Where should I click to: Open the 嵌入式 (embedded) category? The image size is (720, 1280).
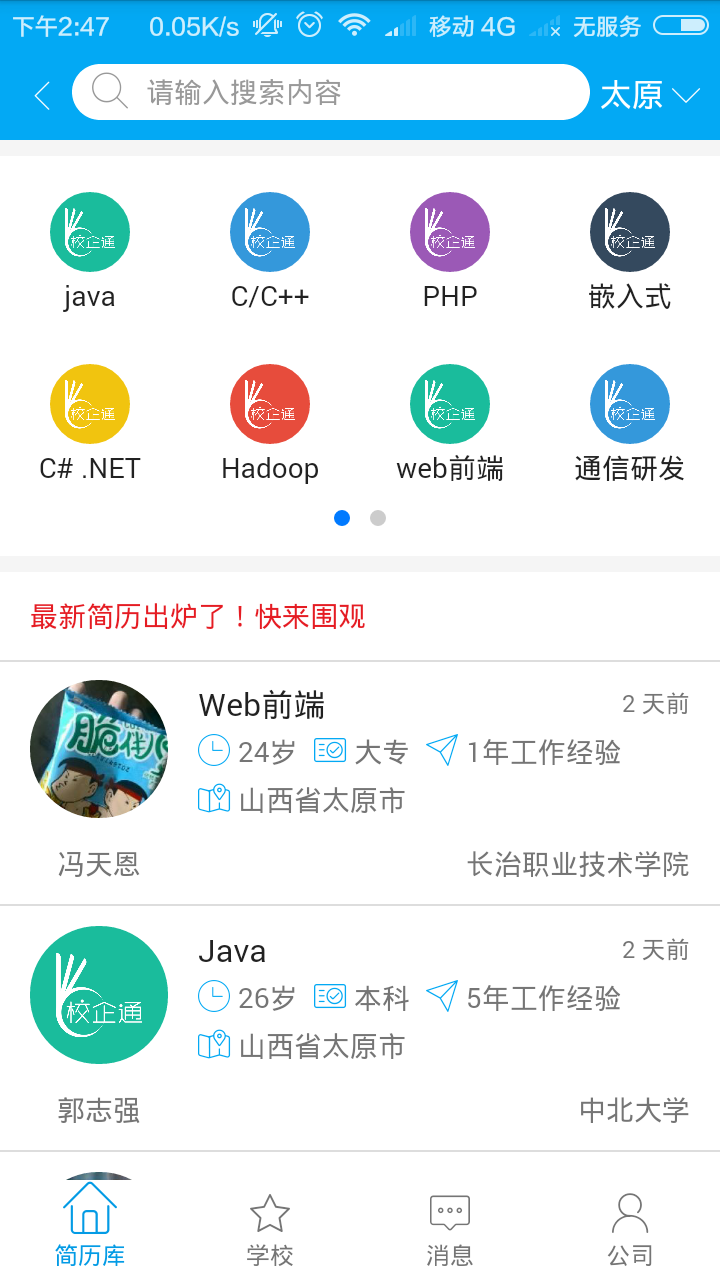pos(629,231)
